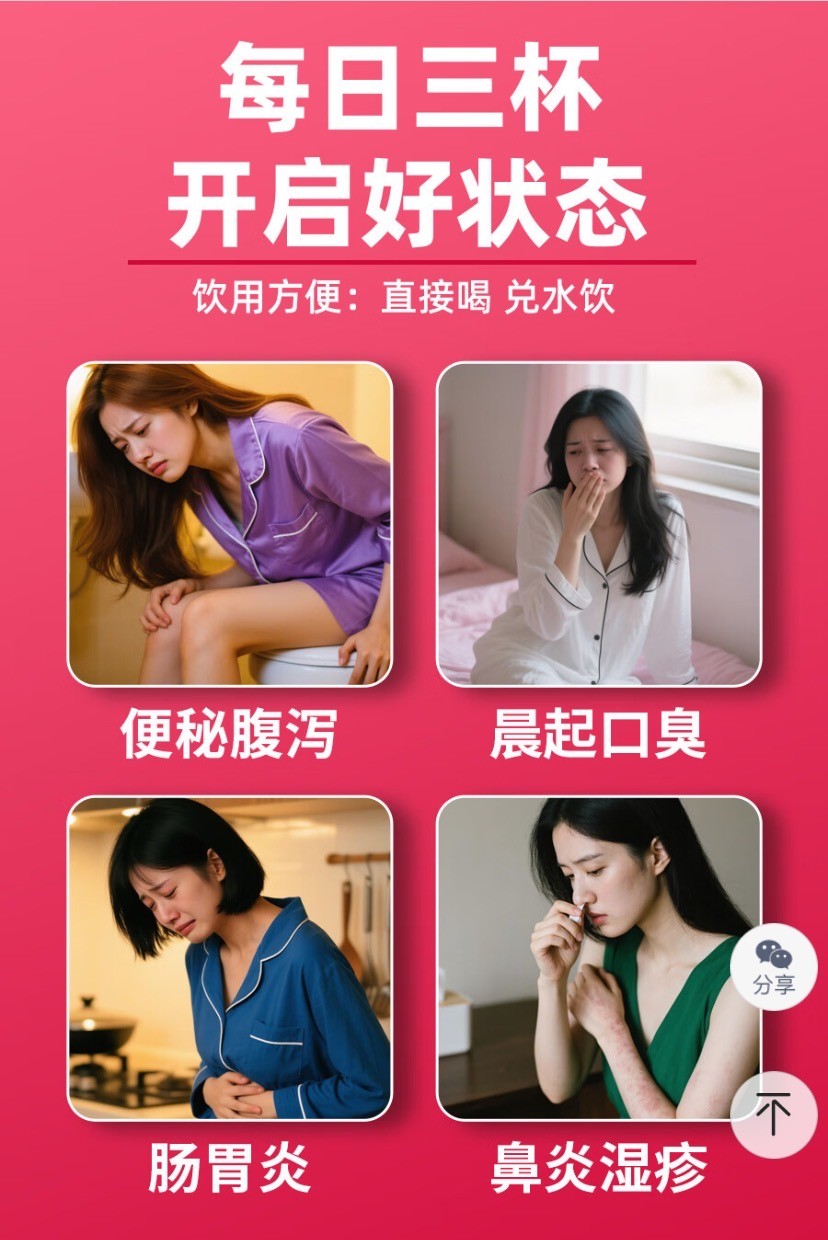
Task: Tap the 分享 share floating button
Action: [773, 966]
